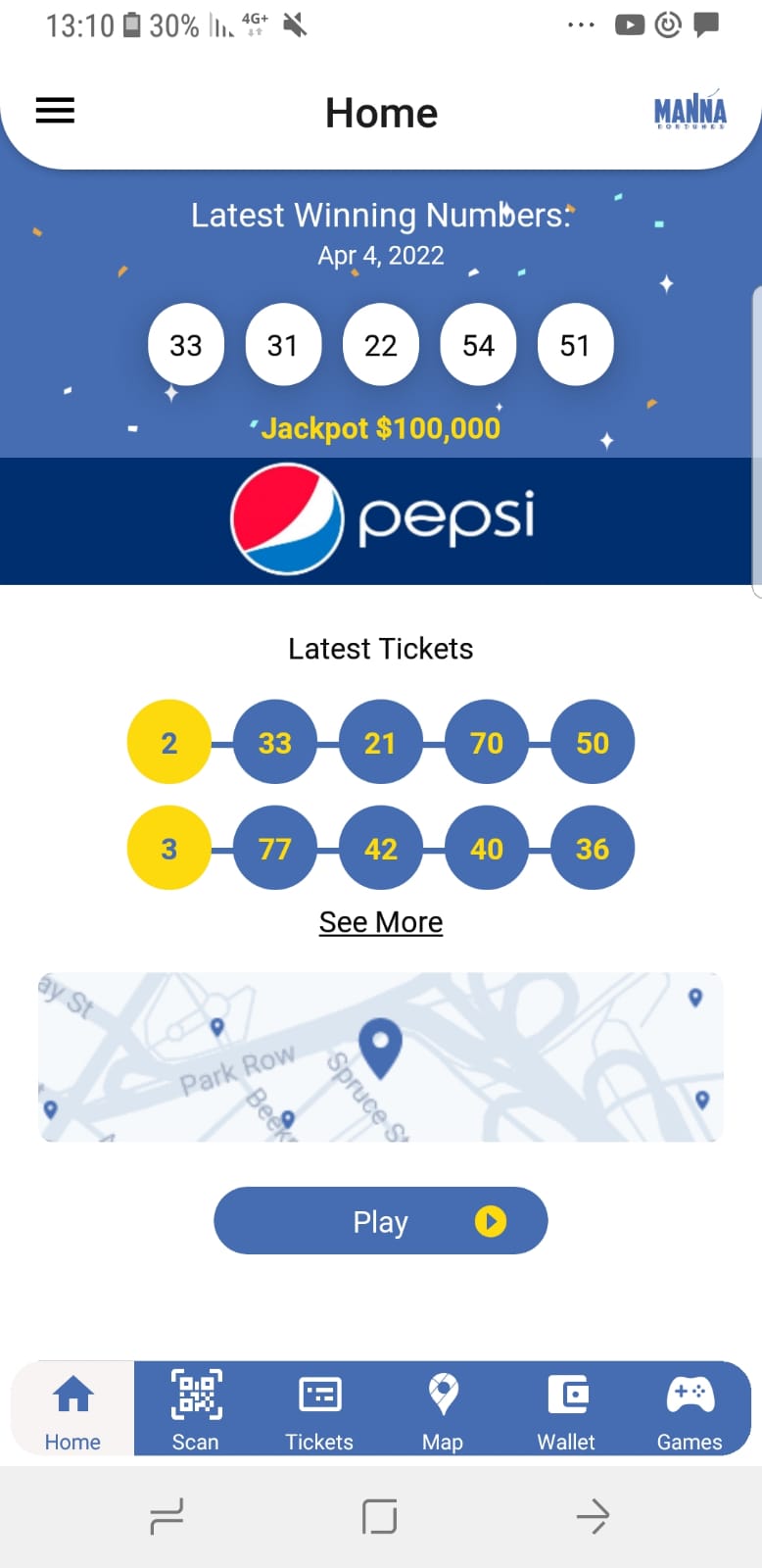The height and width of the screenshot is (1568, 762).
Task: Switch to the Scan tab
Action: 196,1409
